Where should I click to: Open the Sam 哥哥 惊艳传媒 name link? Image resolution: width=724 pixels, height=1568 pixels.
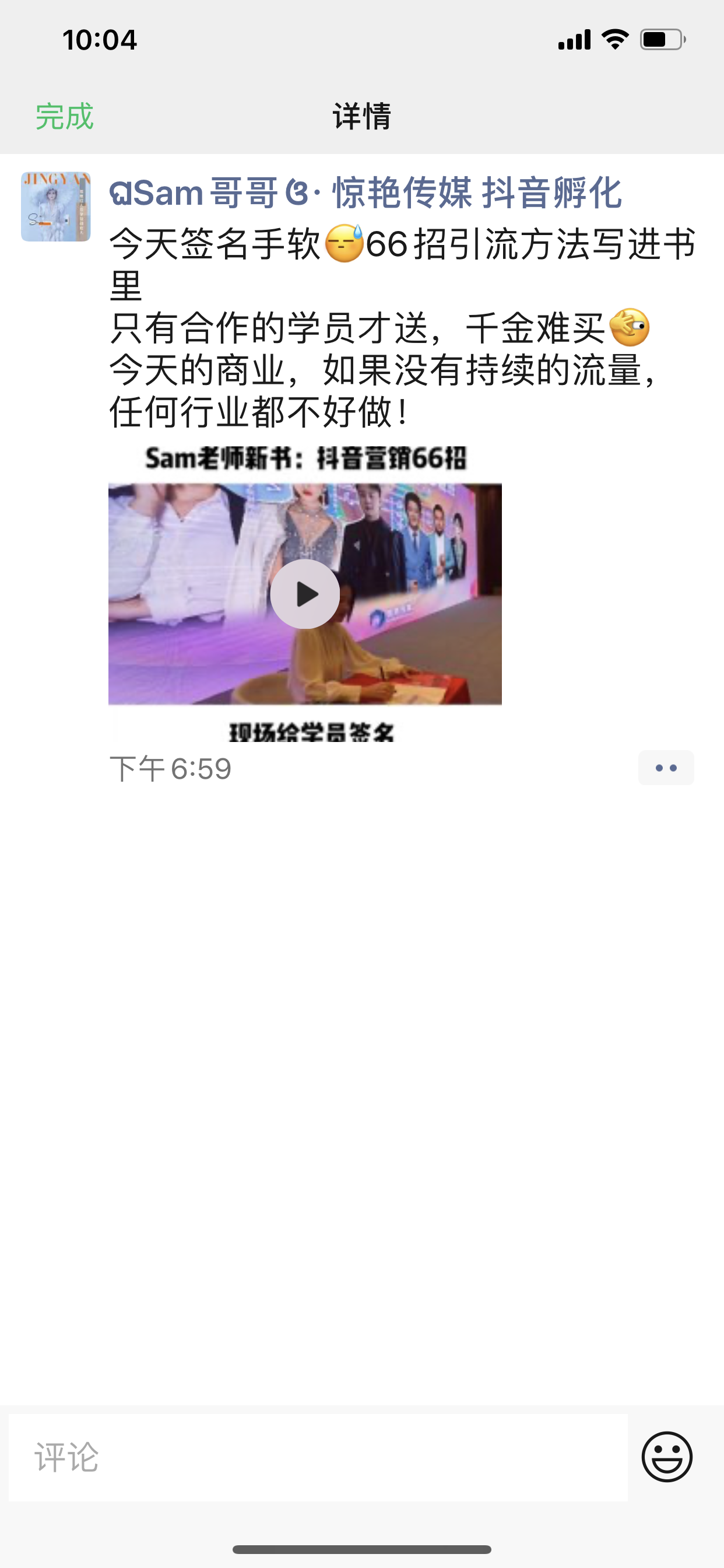click(365, 193)
